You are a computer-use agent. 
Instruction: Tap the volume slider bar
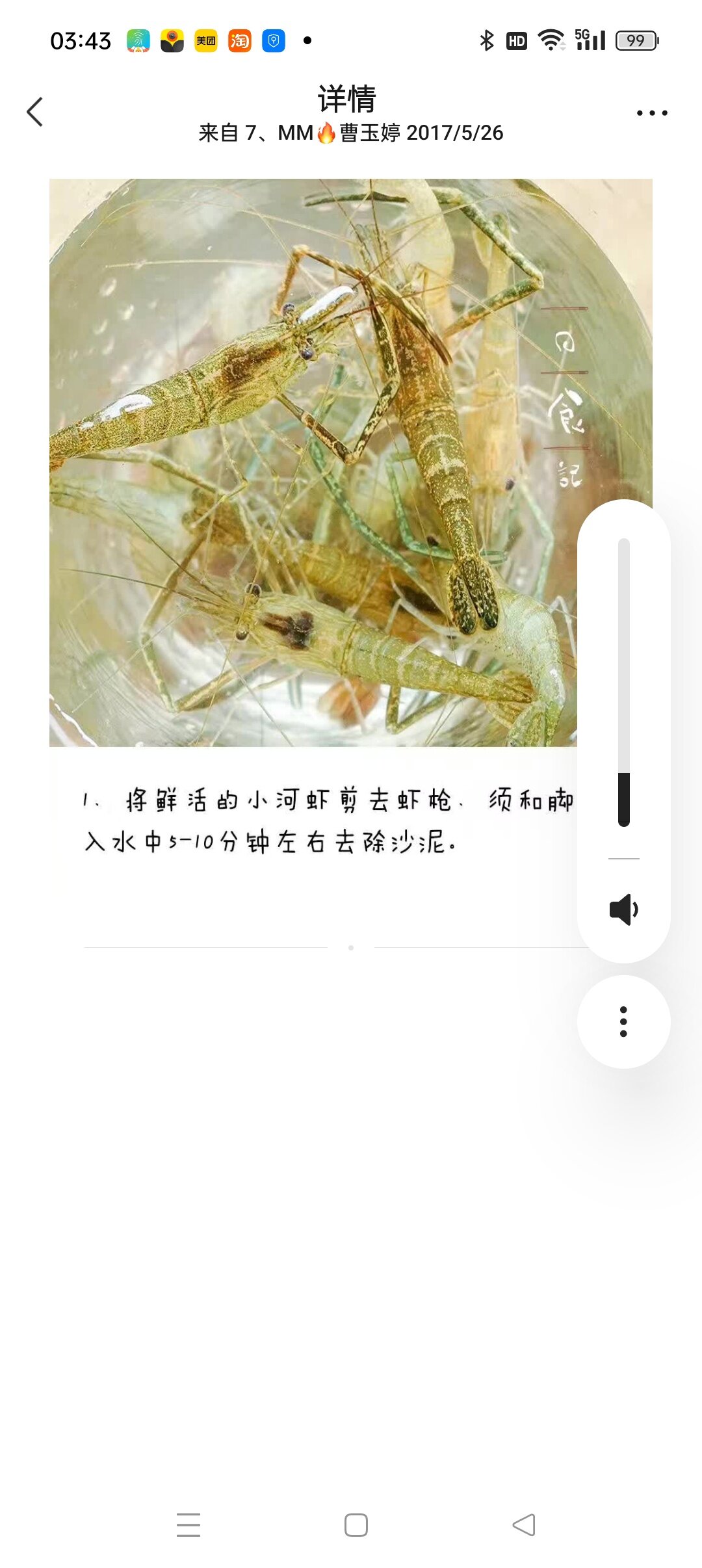[x=624, y=683]
